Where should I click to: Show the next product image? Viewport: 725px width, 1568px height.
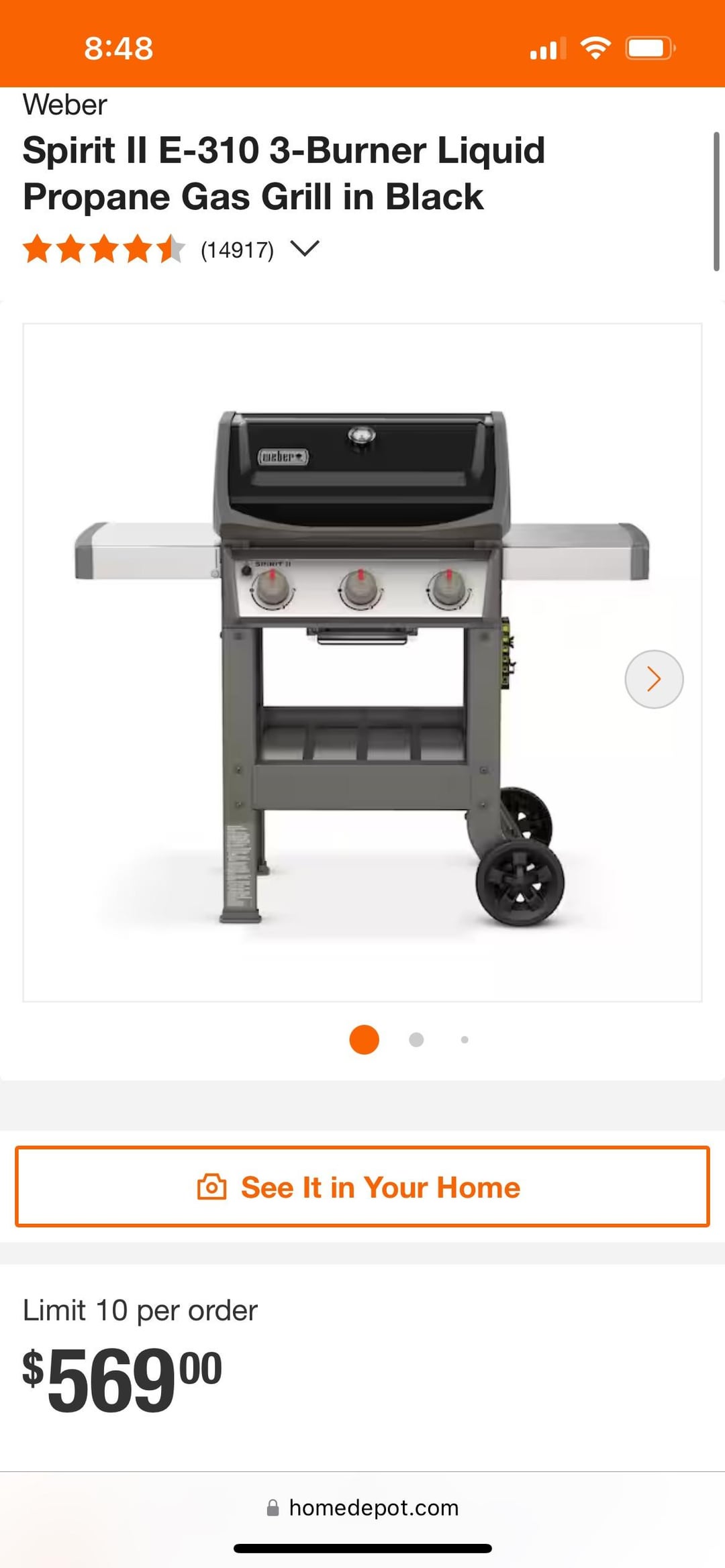(654, 679)
